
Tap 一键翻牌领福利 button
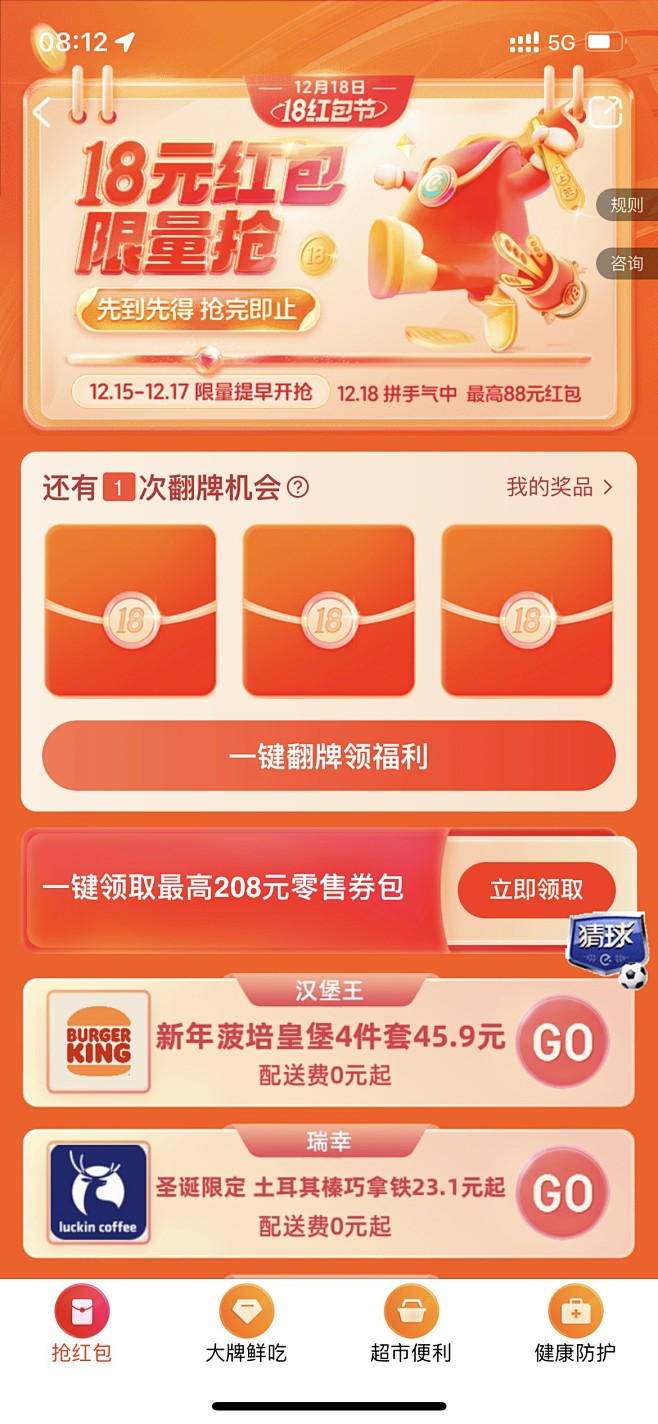pos(328,756)
